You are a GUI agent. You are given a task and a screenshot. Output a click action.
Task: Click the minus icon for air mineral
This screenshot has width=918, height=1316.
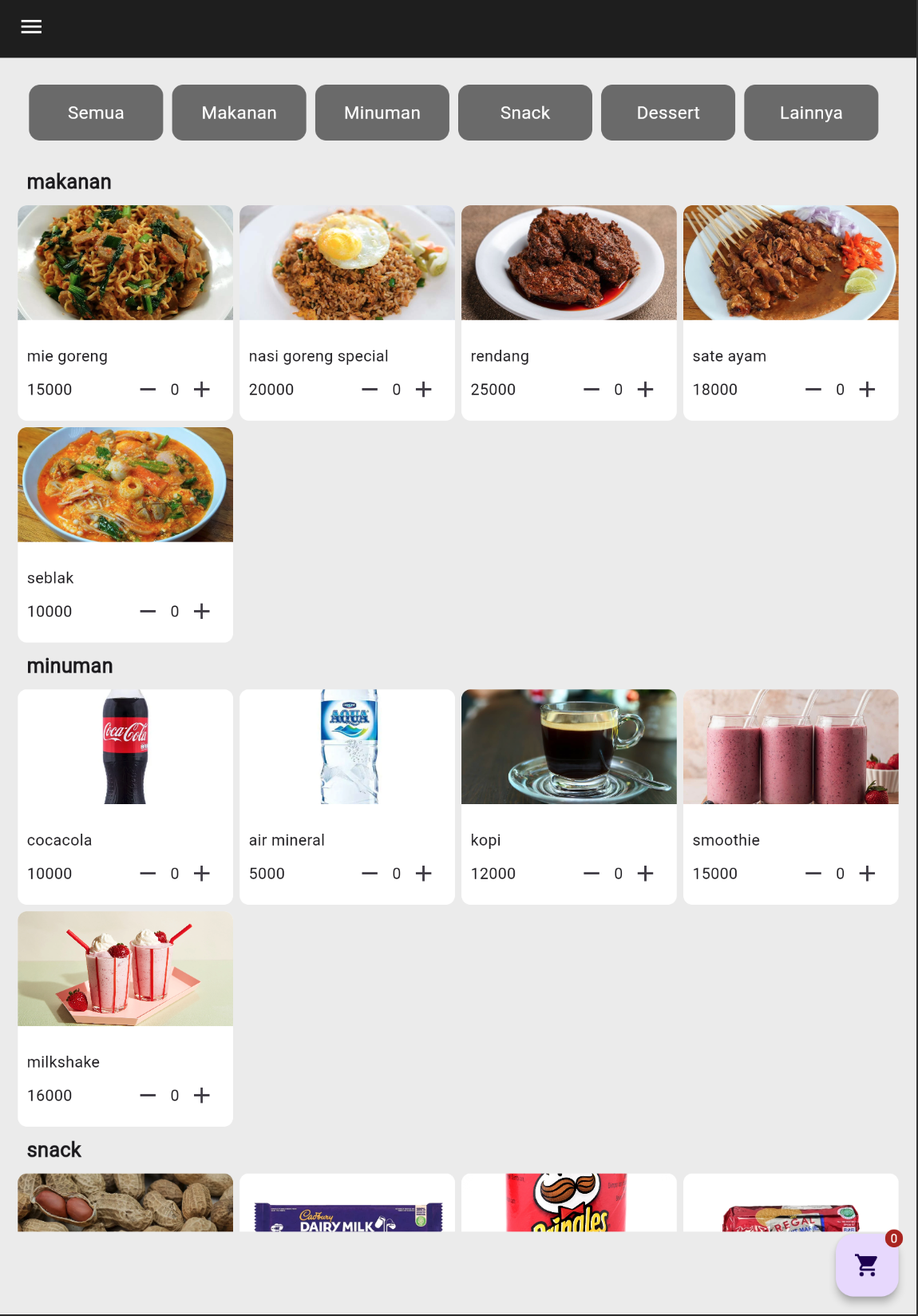[x=369, y=873]
